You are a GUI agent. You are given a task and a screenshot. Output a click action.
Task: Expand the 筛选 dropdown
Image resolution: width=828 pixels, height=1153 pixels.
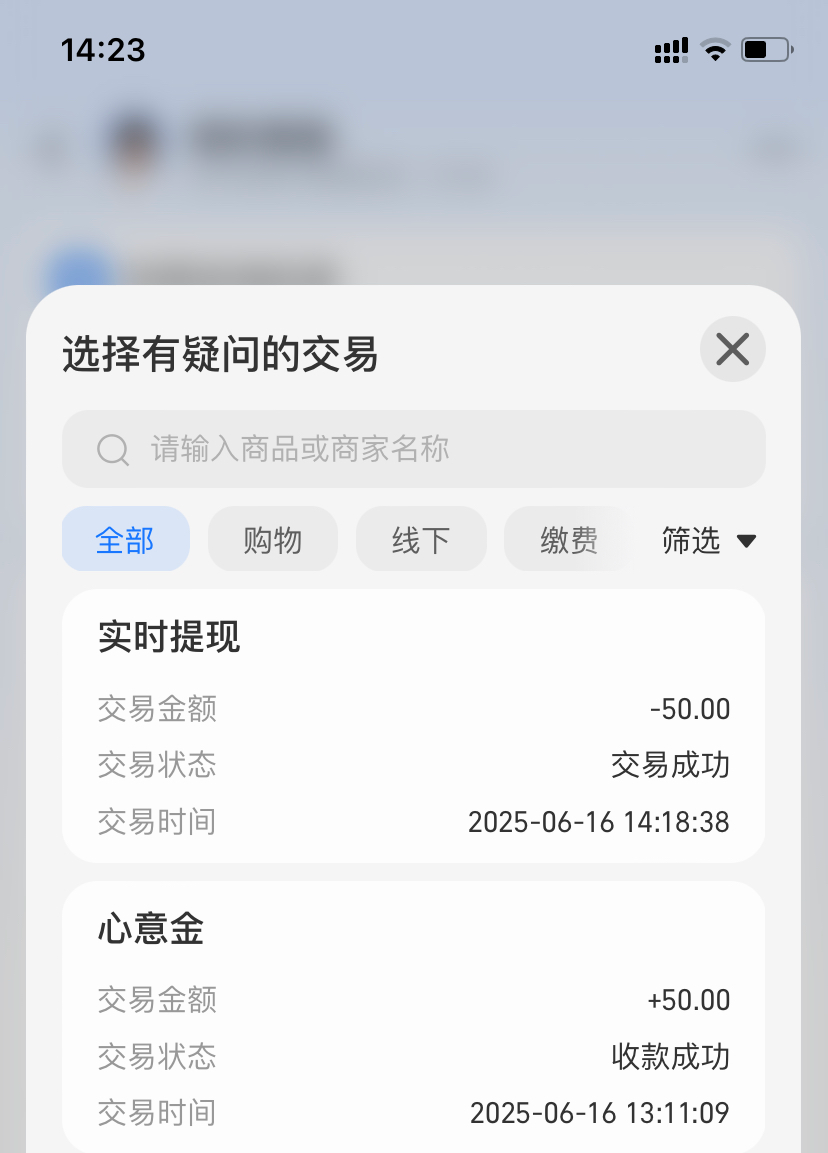tap(708, 541)
